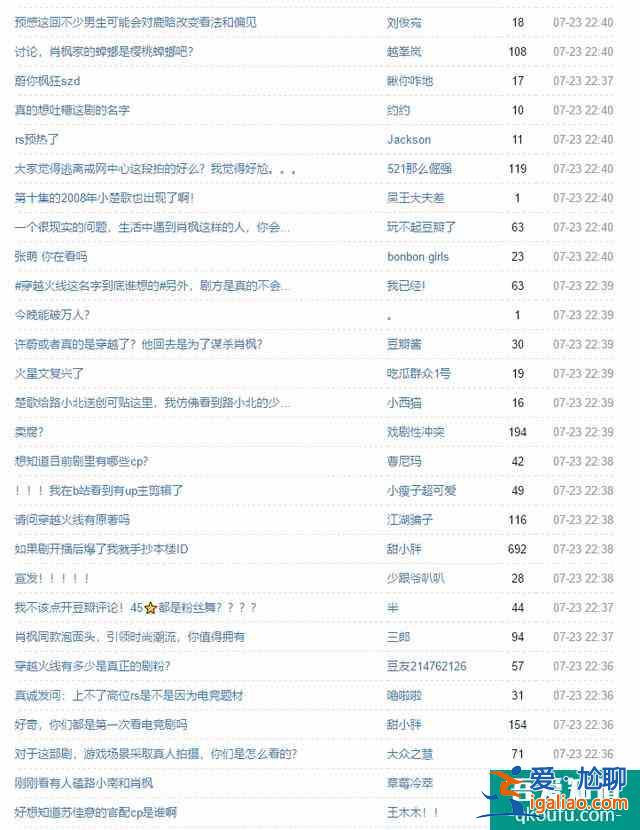This screenshot has width=640, height=830.
Task: Open the thread 磕你枫狂szd
Action: point(47,81)
